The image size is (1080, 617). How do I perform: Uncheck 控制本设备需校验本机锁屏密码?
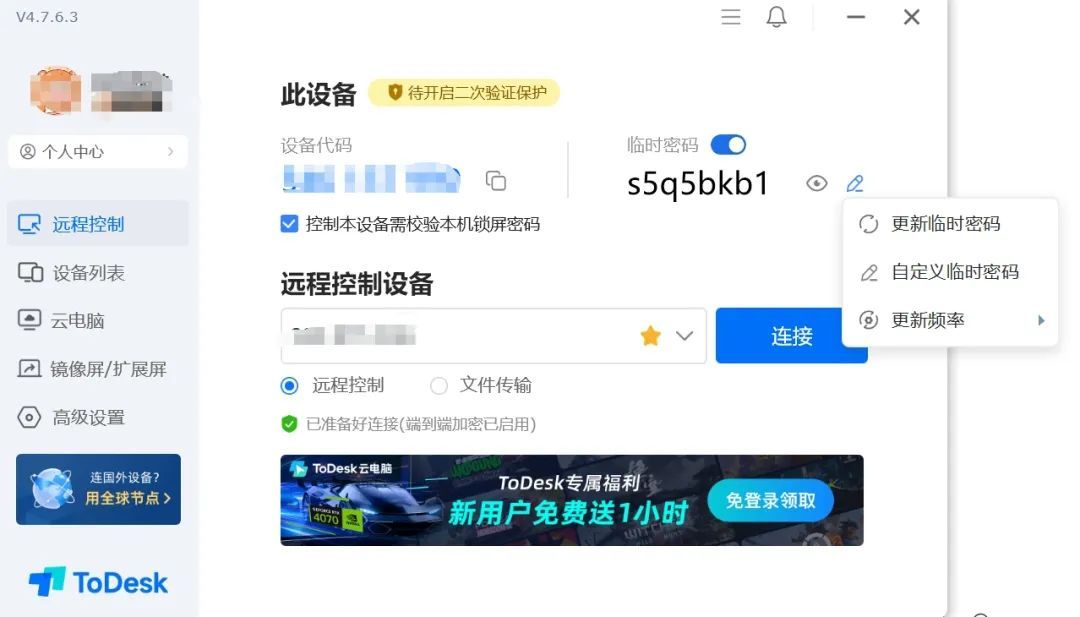tap(289, 224)
